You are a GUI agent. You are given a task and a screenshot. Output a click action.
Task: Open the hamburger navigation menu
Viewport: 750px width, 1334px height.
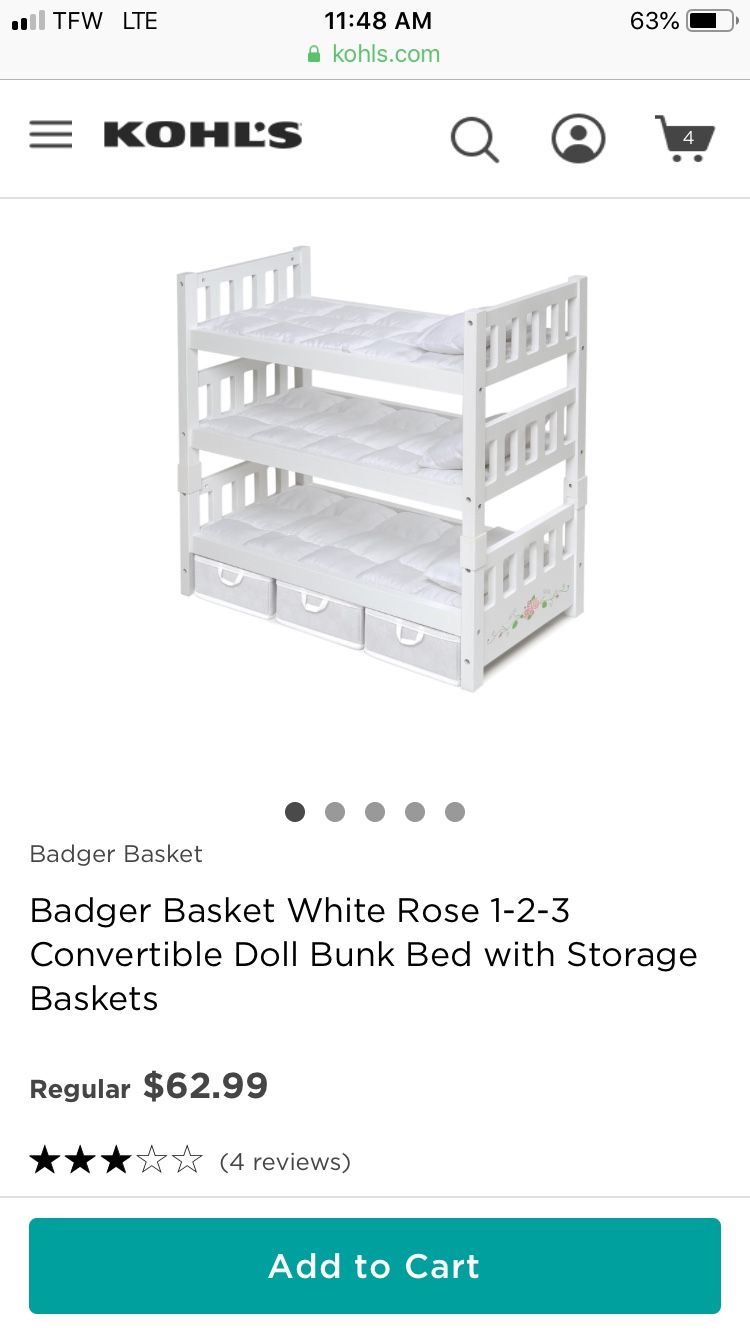click(50, 134)
